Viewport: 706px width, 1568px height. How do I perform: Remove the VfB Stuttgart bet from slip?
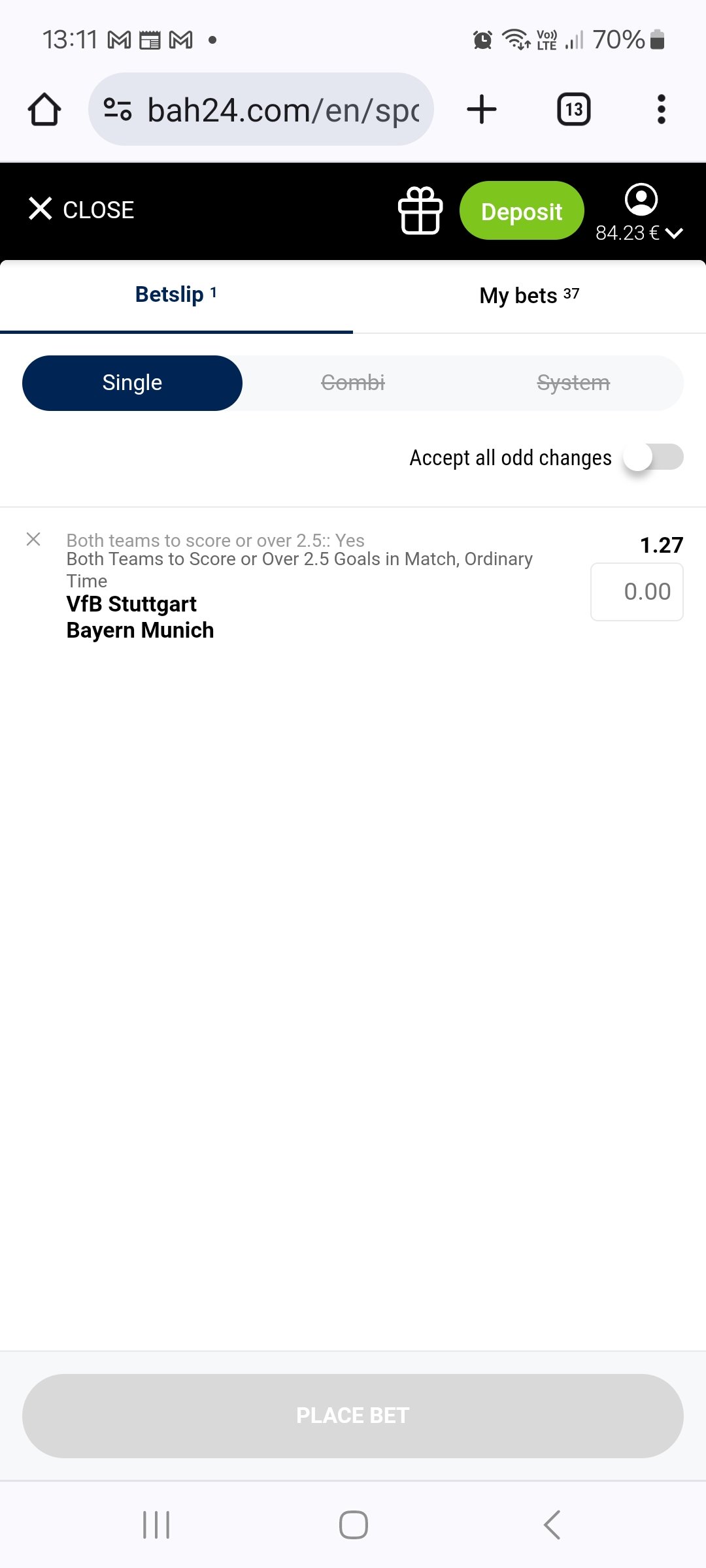coord(33,539)
